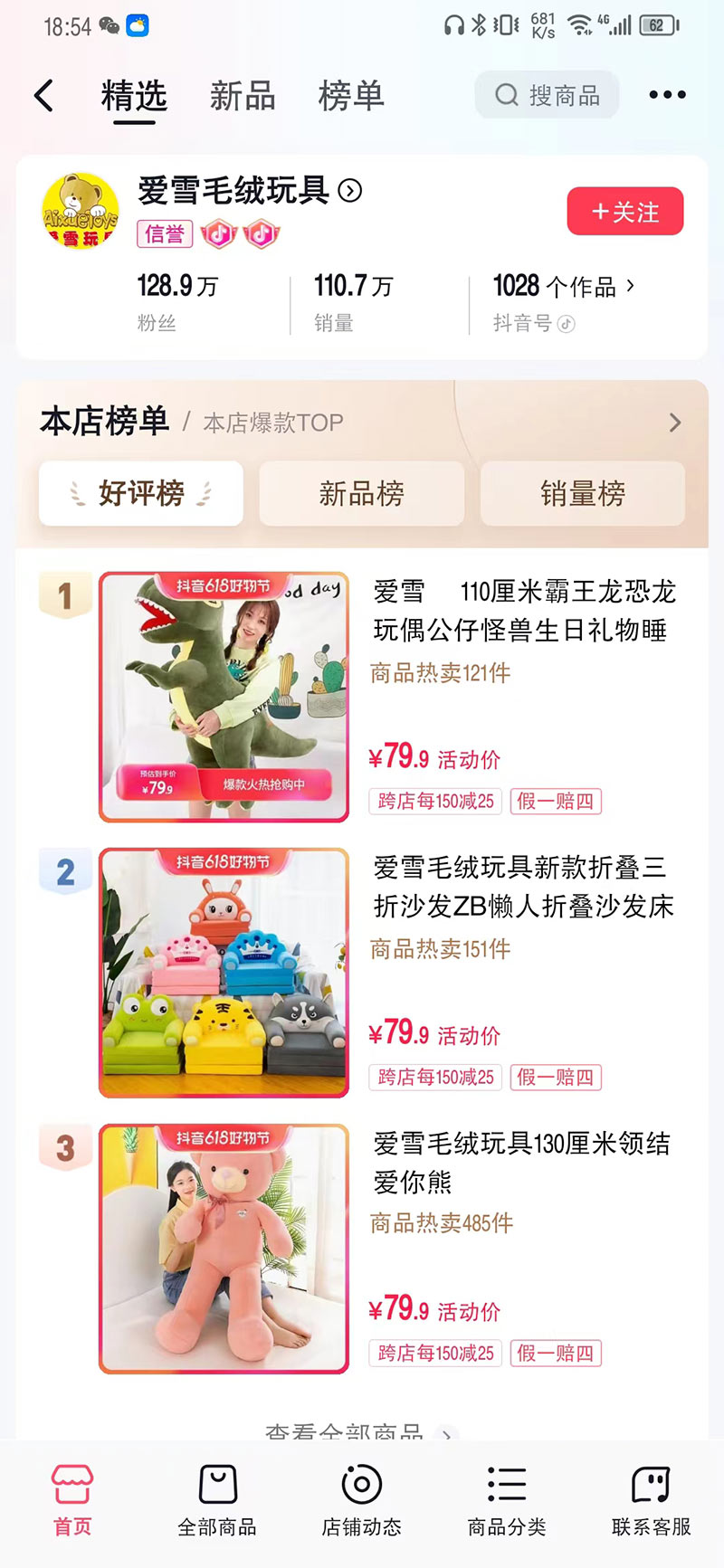The image size is (724, 1568).
Task: Contact customer service via 联系客服
Action: point(651,1500)
